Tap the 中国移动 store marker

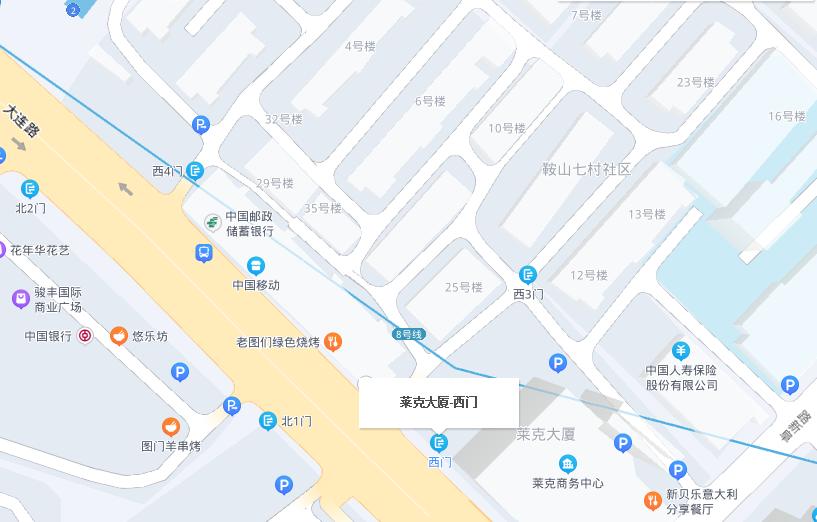point(255,266)
